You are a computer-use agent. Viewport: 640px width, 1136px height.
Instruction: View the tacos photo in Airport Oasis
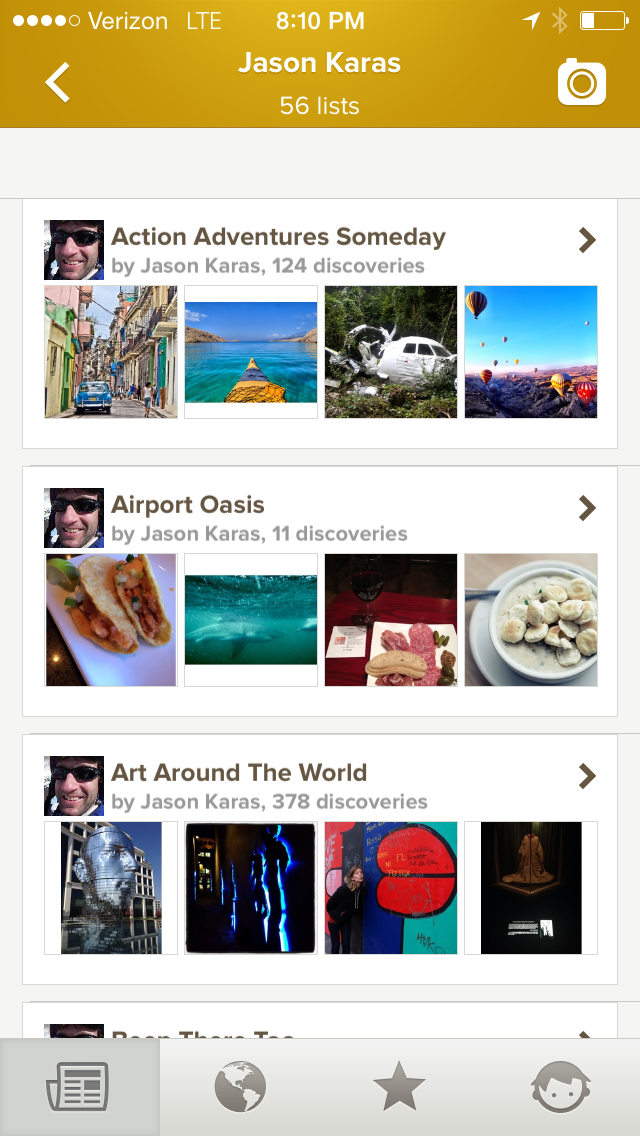coord(111,620)
